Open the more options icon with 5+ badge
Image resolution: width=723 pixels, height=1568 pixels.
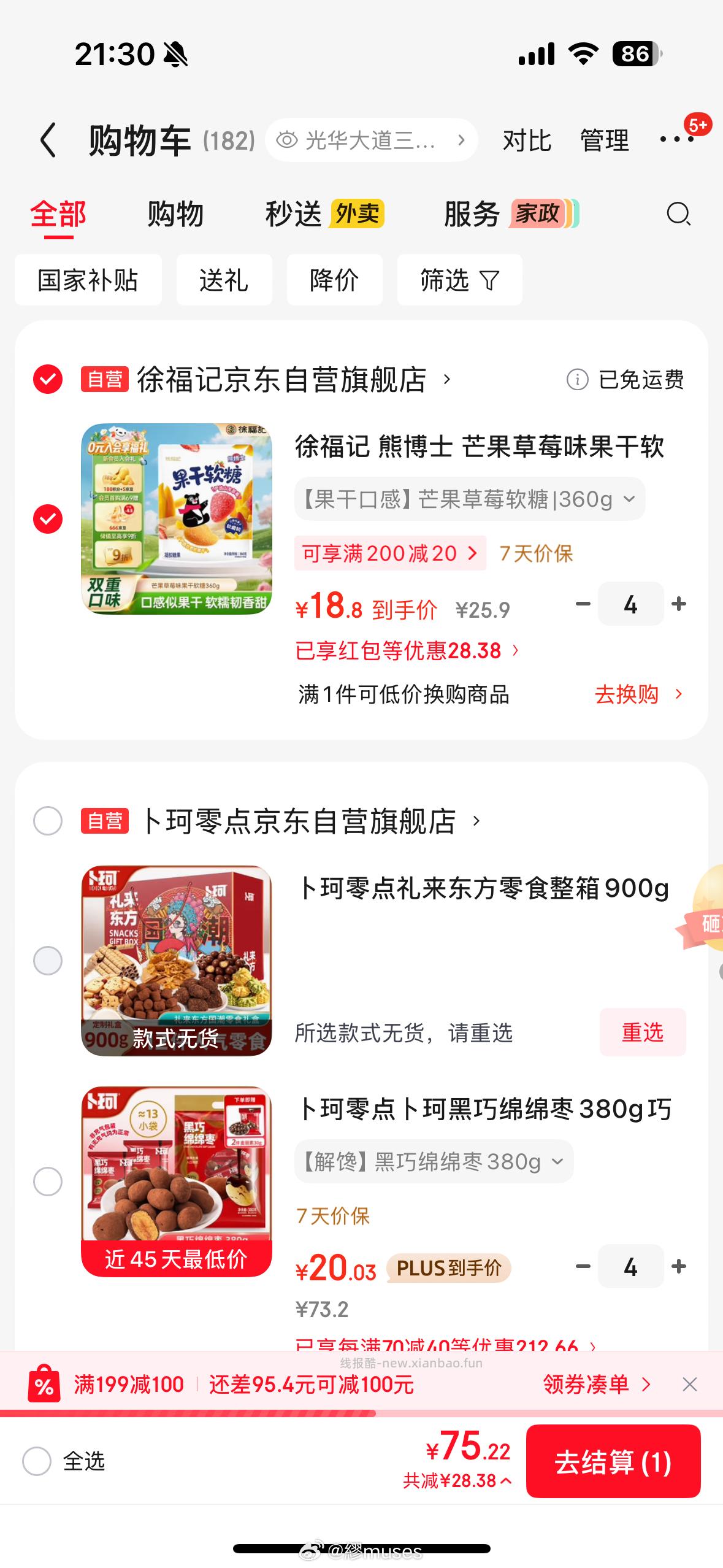677,140
